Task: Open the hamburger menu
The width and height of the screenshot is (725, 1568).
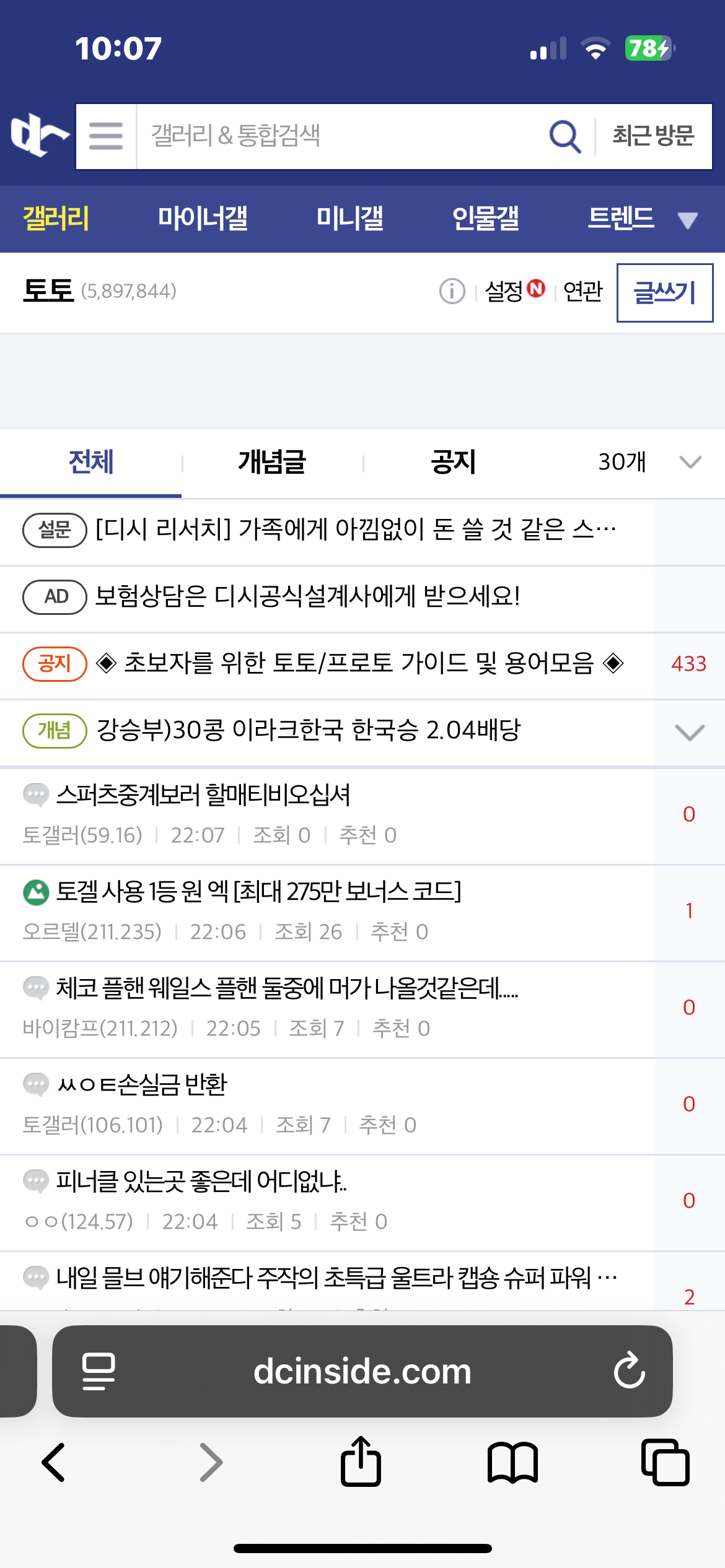Action: (106, 136)
